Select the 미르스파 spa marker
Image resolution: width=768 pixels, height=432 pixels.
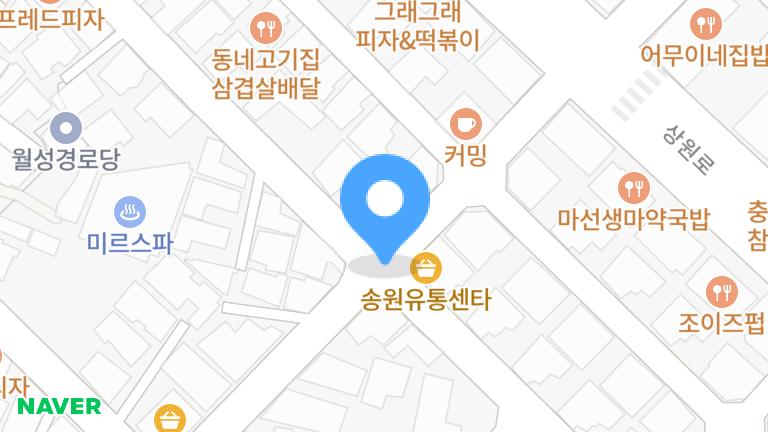130,211
